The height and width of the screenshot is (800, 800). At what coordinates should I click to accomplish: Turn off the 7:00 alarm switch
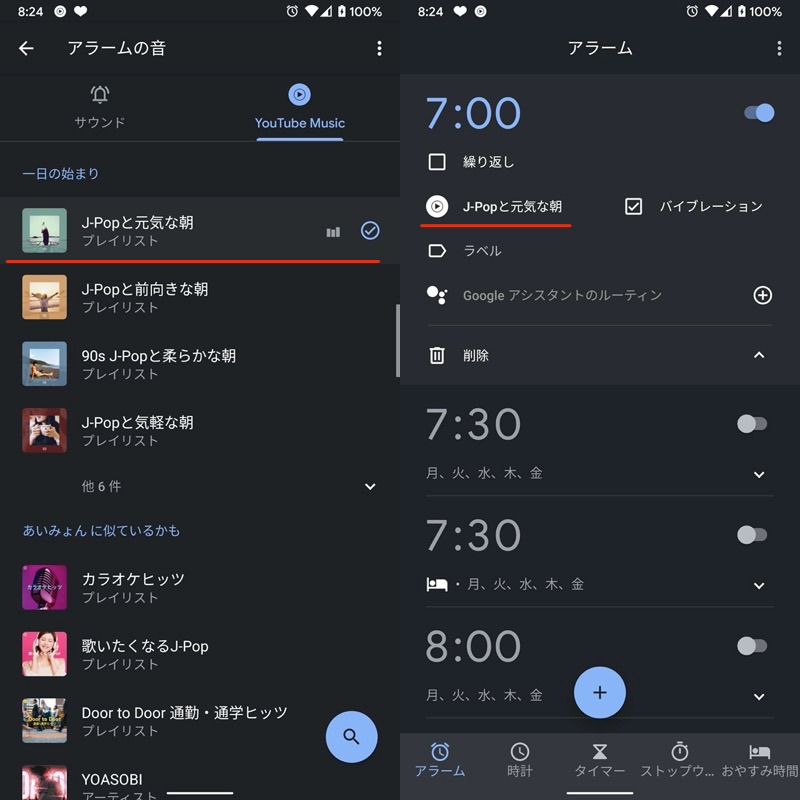tap(759, 113)
